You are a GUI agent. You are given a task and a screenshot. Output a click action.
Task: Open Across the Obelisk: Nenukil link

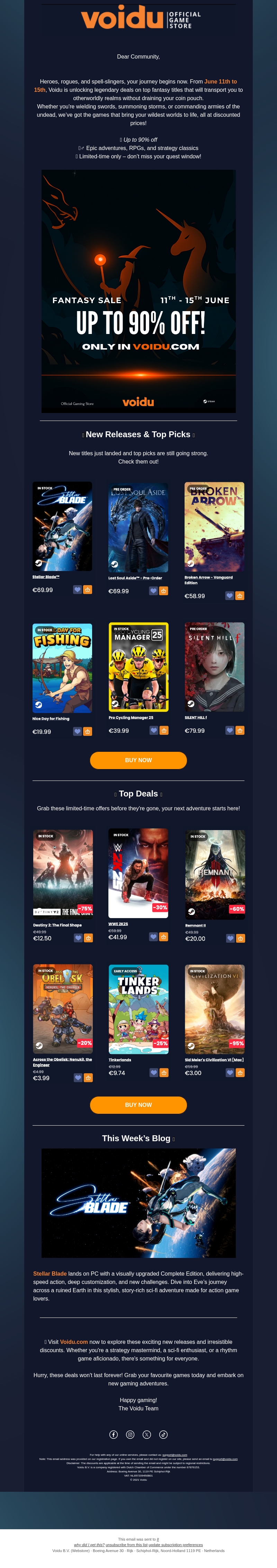click(62, 1062)
